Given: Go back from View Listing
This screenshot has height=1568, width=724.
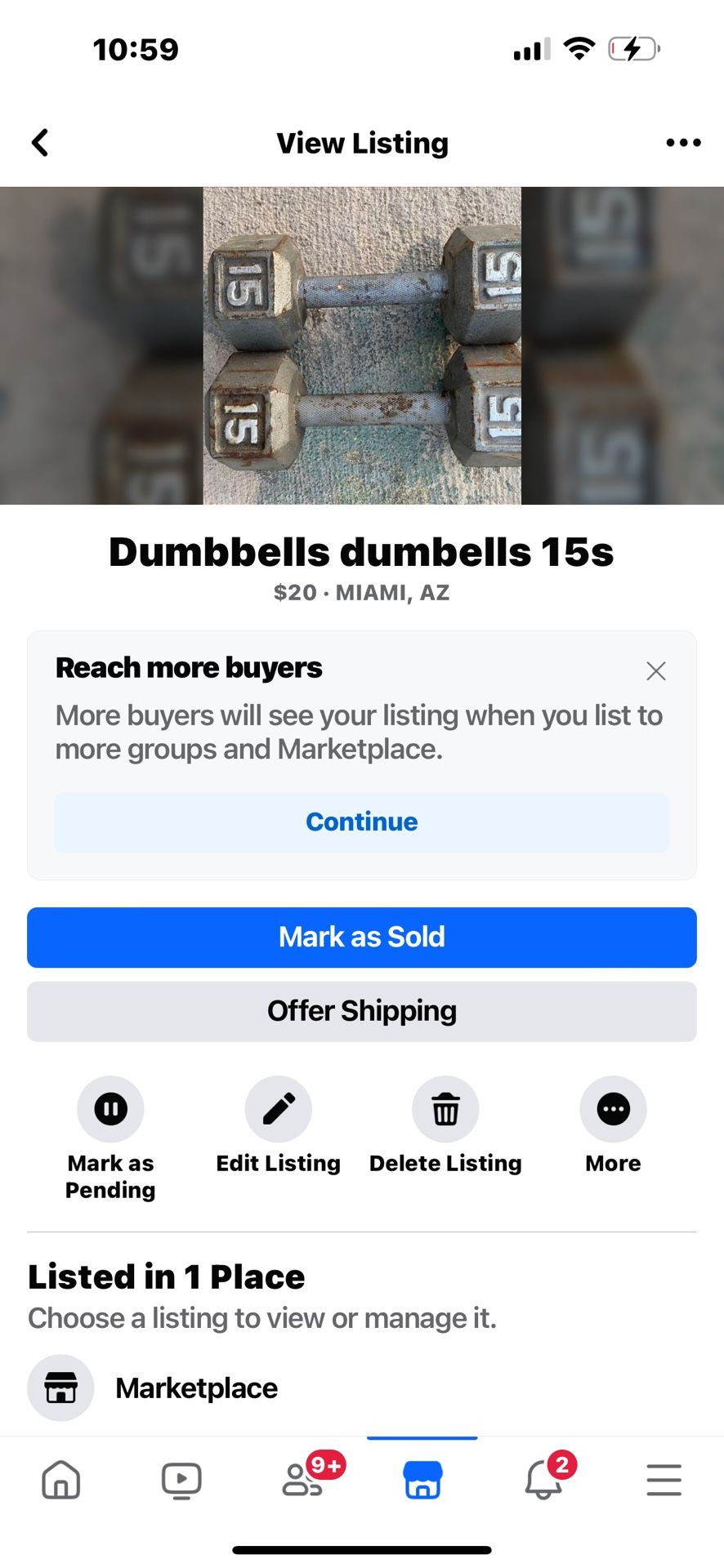Looking at the screenshot, I should [40, 143].
